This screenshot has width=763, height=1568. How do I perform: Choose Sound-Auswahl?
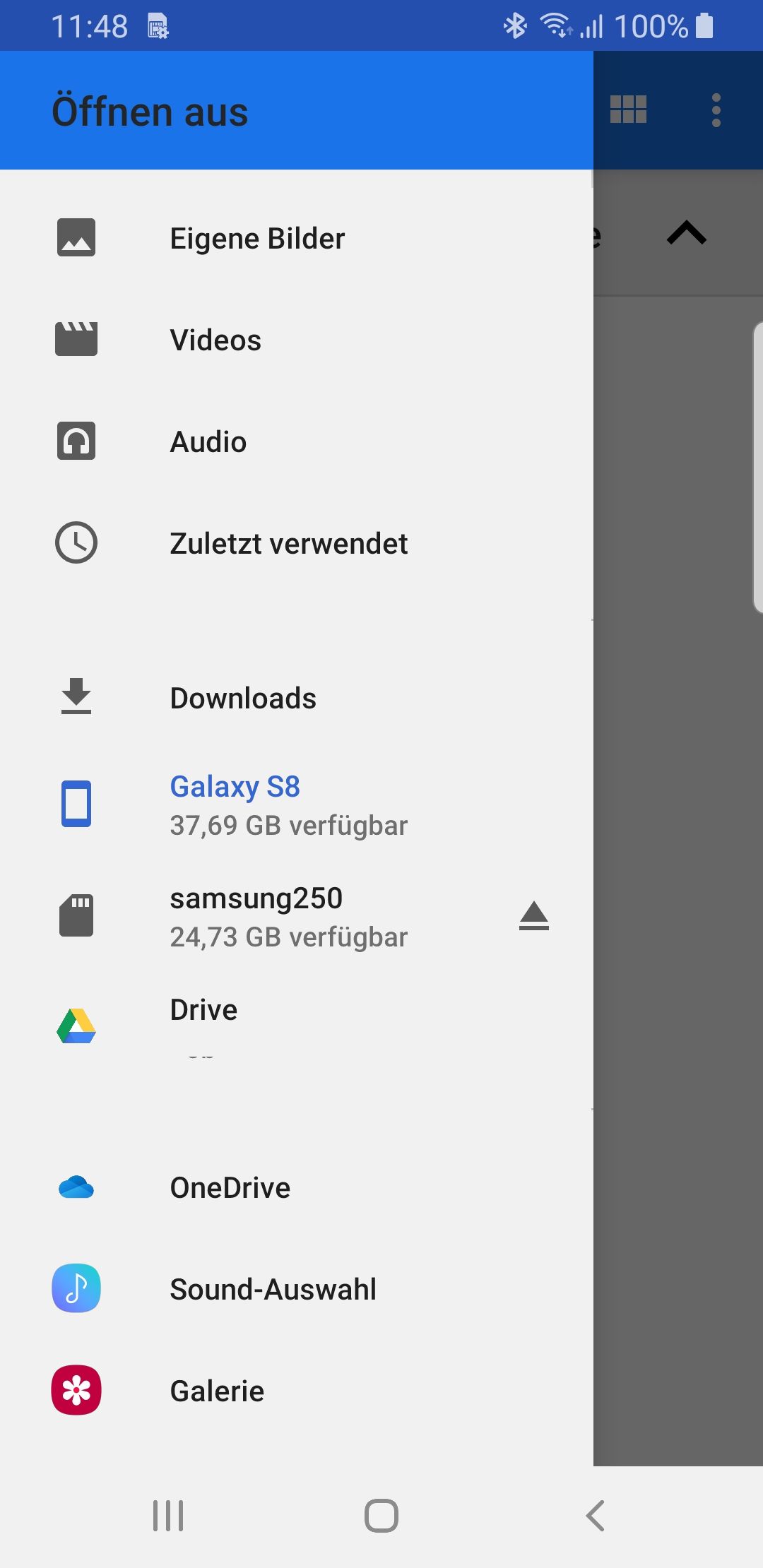(x=273, y=1290)
